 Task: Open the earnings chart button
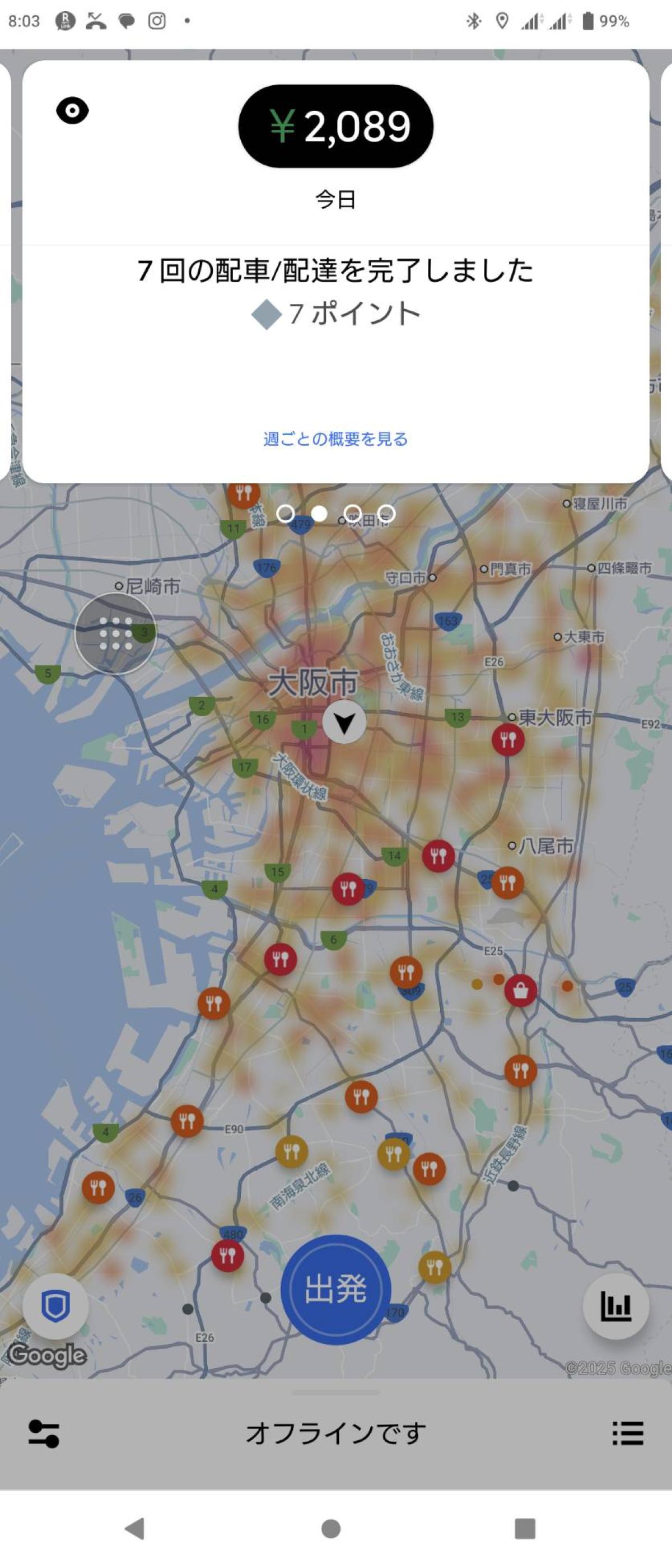pyautogui.click(x=615, y=1306)
